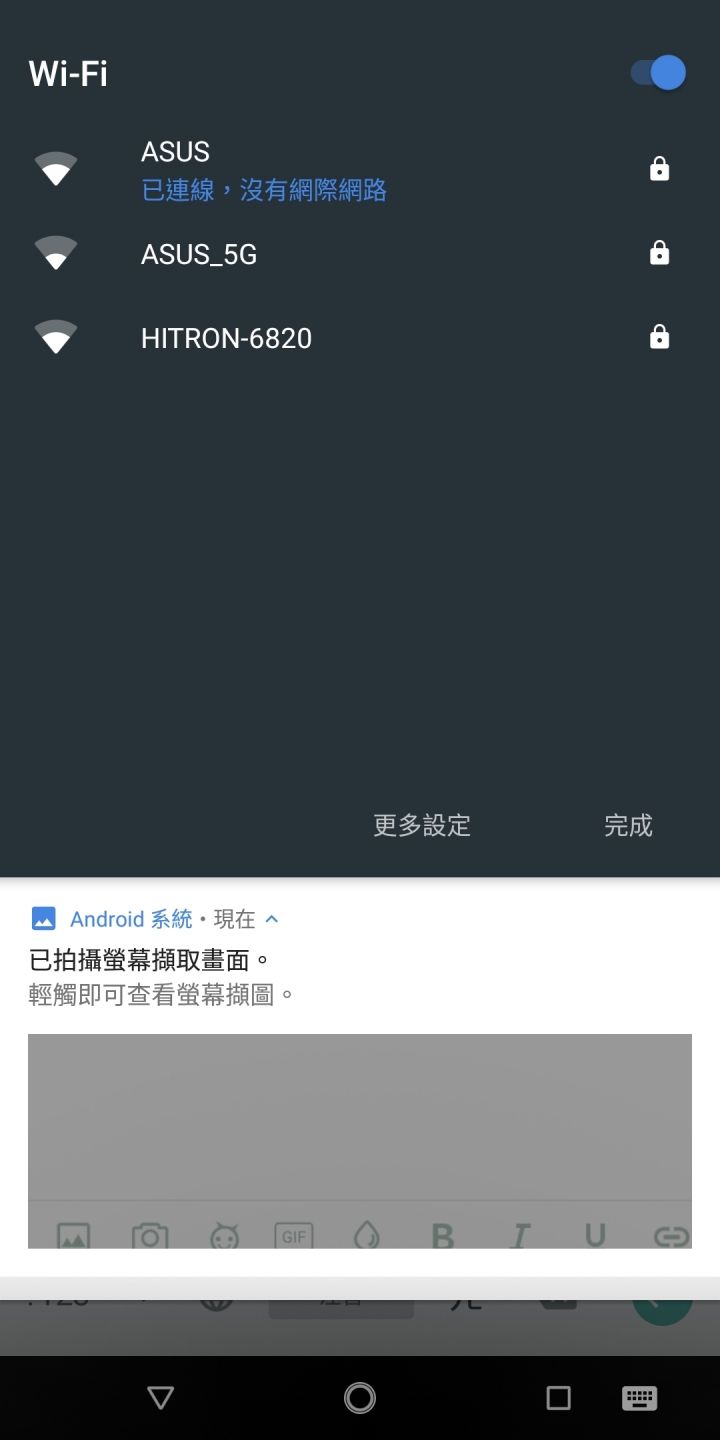Open the recent apps overview
This screenshot has width=720, height=1440.
tap(558, 1397)
